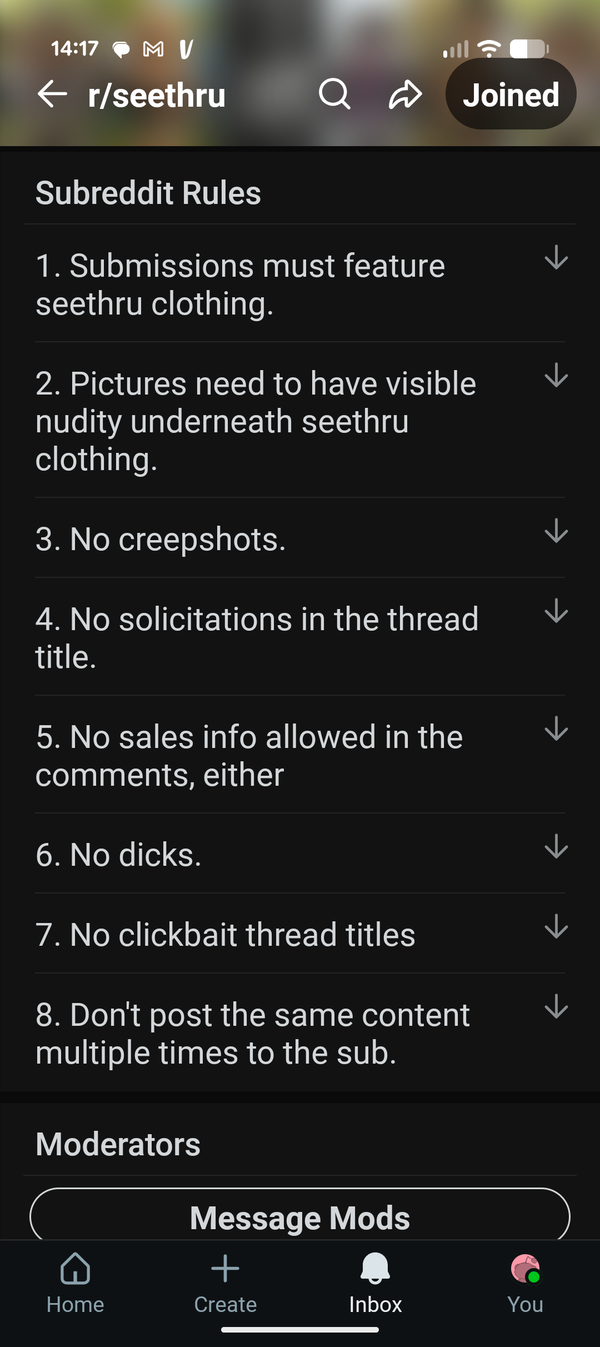Tap the Message Mods button

[300, 1218]
